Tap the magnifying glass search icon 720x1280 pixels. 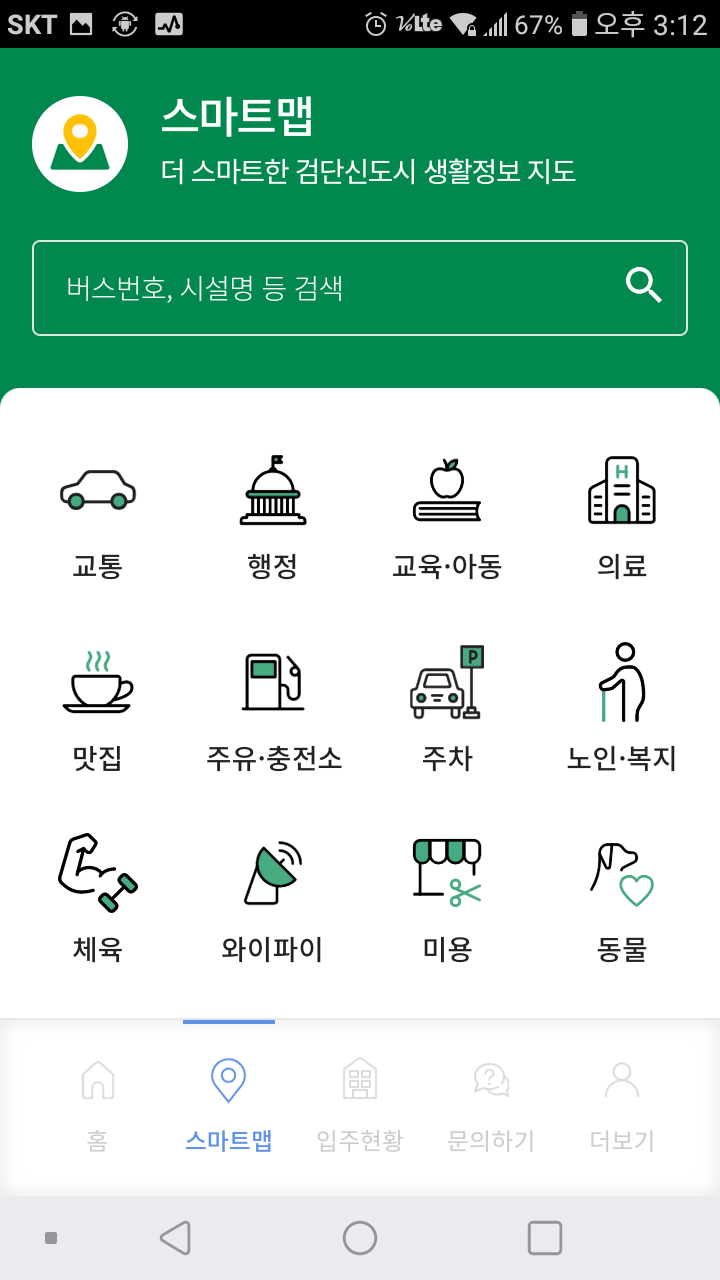tap(644, 286)
